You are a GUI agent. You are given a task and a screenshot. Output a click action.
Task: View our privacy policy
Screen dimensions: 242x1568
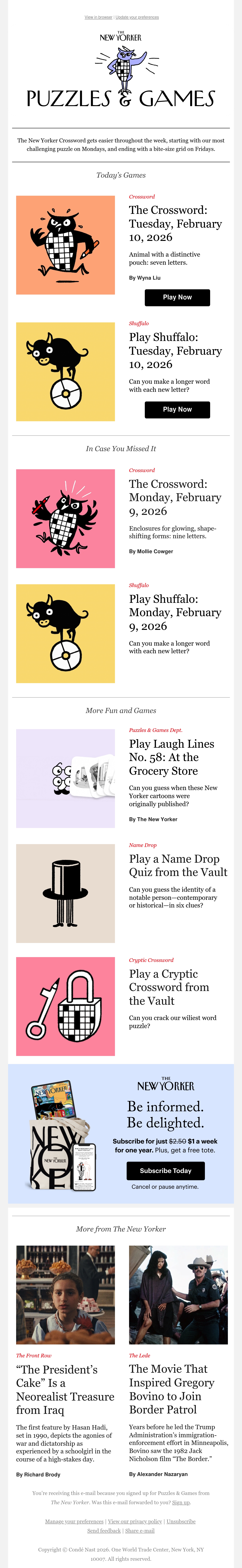pos(135,1521)
